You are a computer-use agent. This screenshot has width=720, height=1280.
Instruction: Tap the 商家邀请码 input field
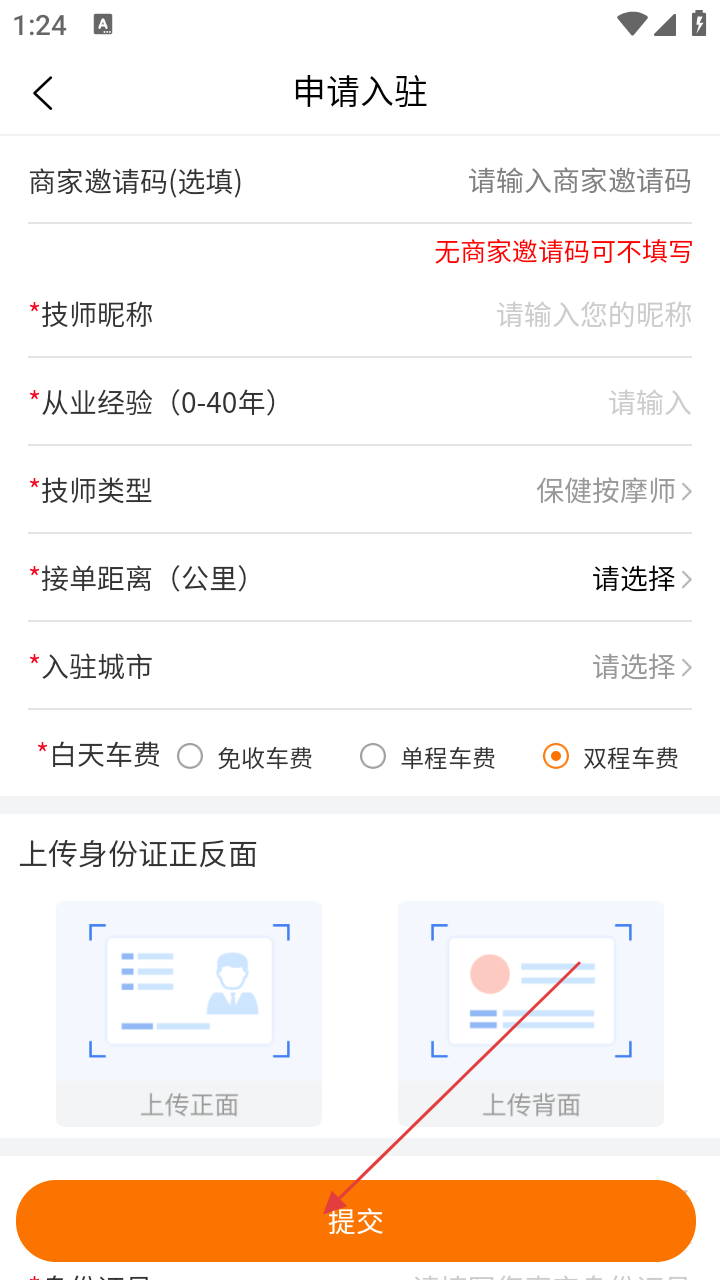click(x=579, y=181)
